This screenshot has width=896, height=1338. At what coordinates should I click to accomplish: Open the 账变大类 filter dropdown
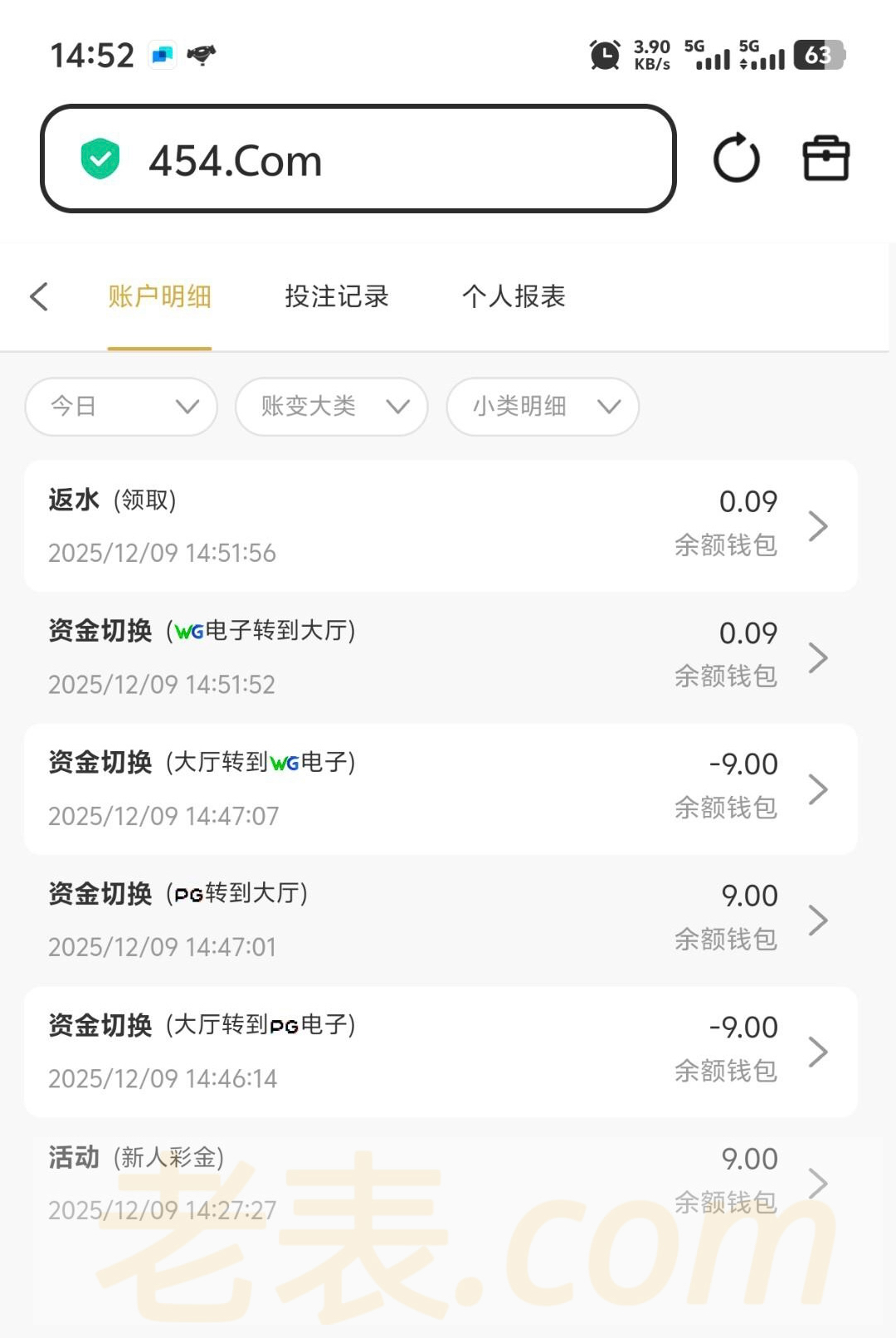pos(332,406)
